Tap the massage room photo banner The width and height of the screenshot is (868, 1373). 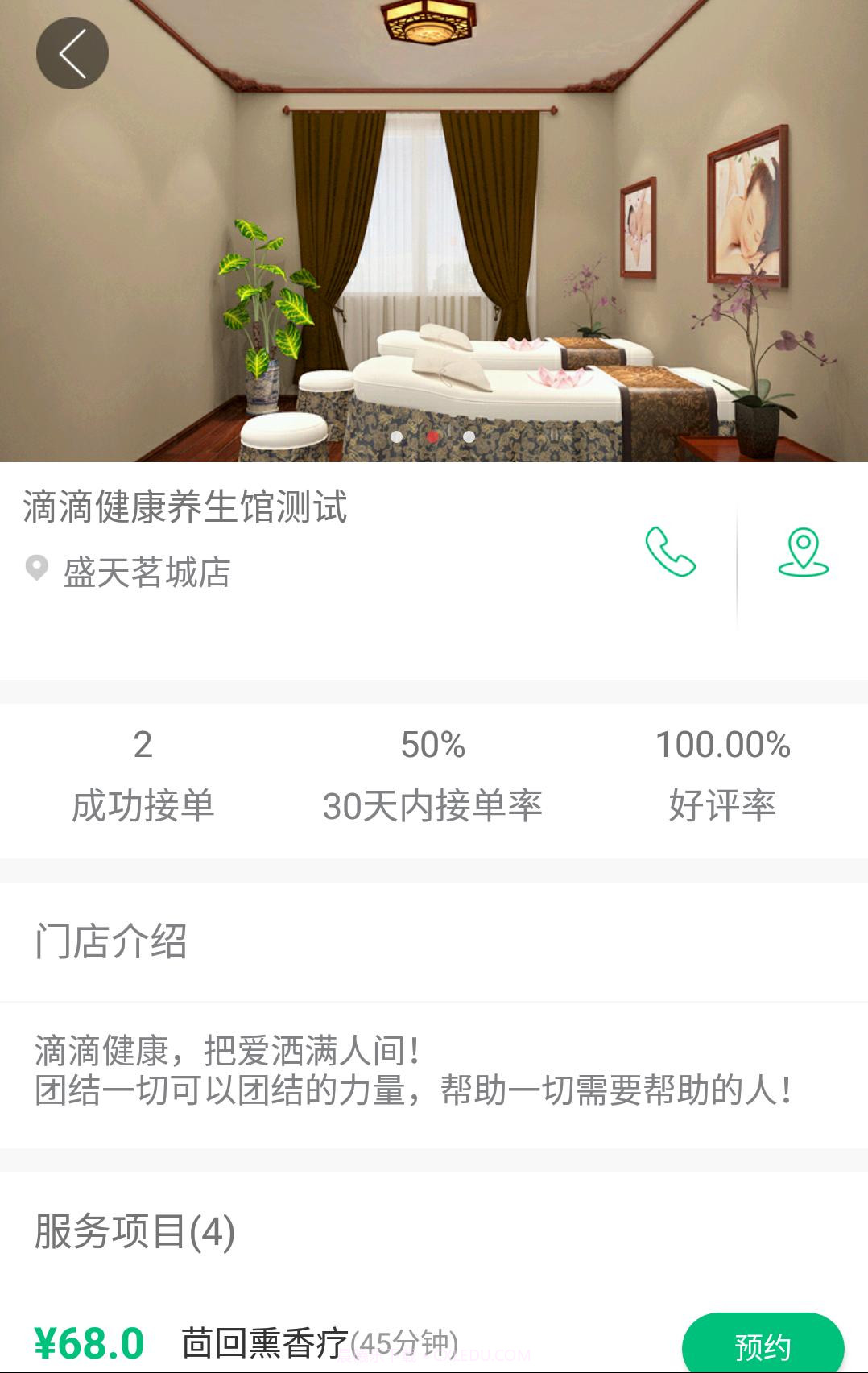pos(434,230)
